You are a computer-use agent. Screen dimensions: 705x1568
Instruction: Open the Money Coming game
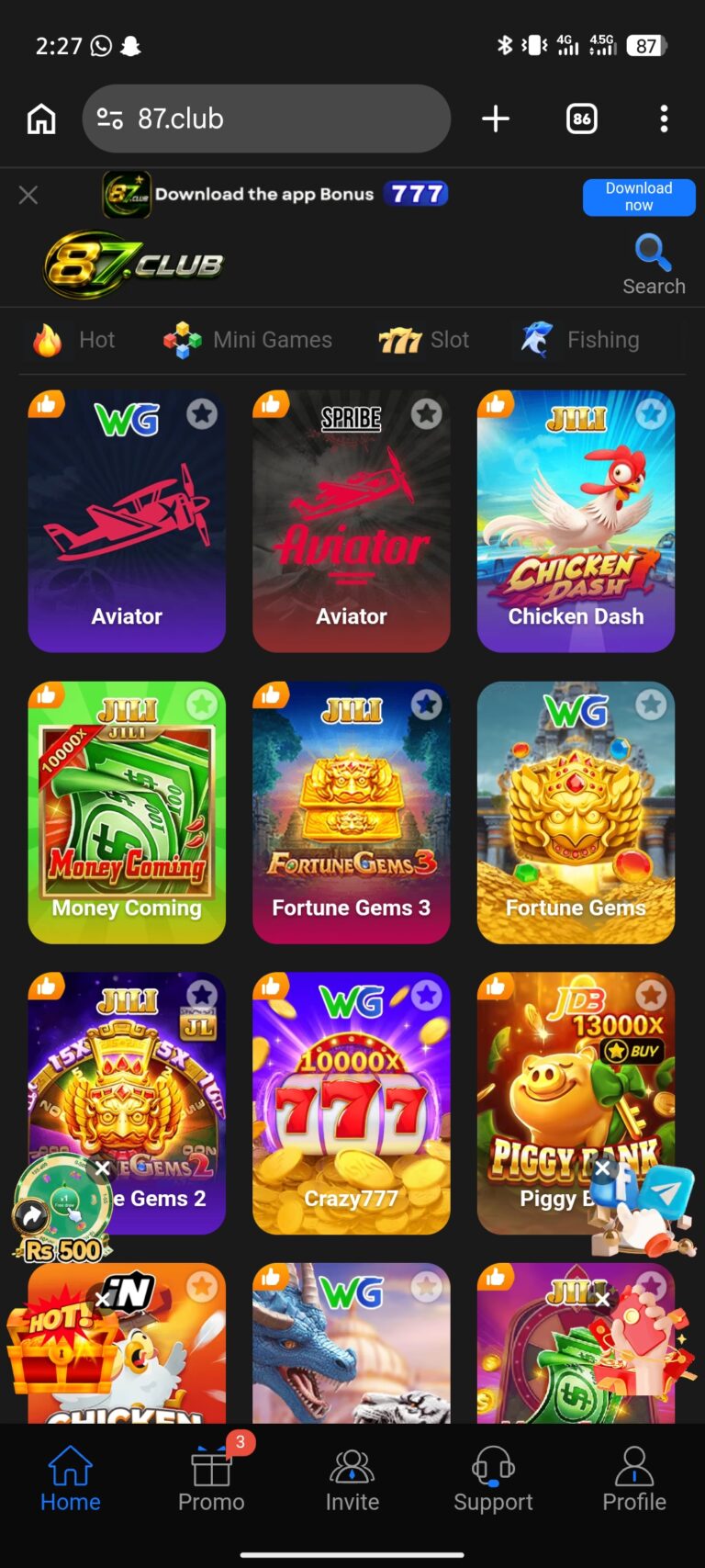coord(127,812)
